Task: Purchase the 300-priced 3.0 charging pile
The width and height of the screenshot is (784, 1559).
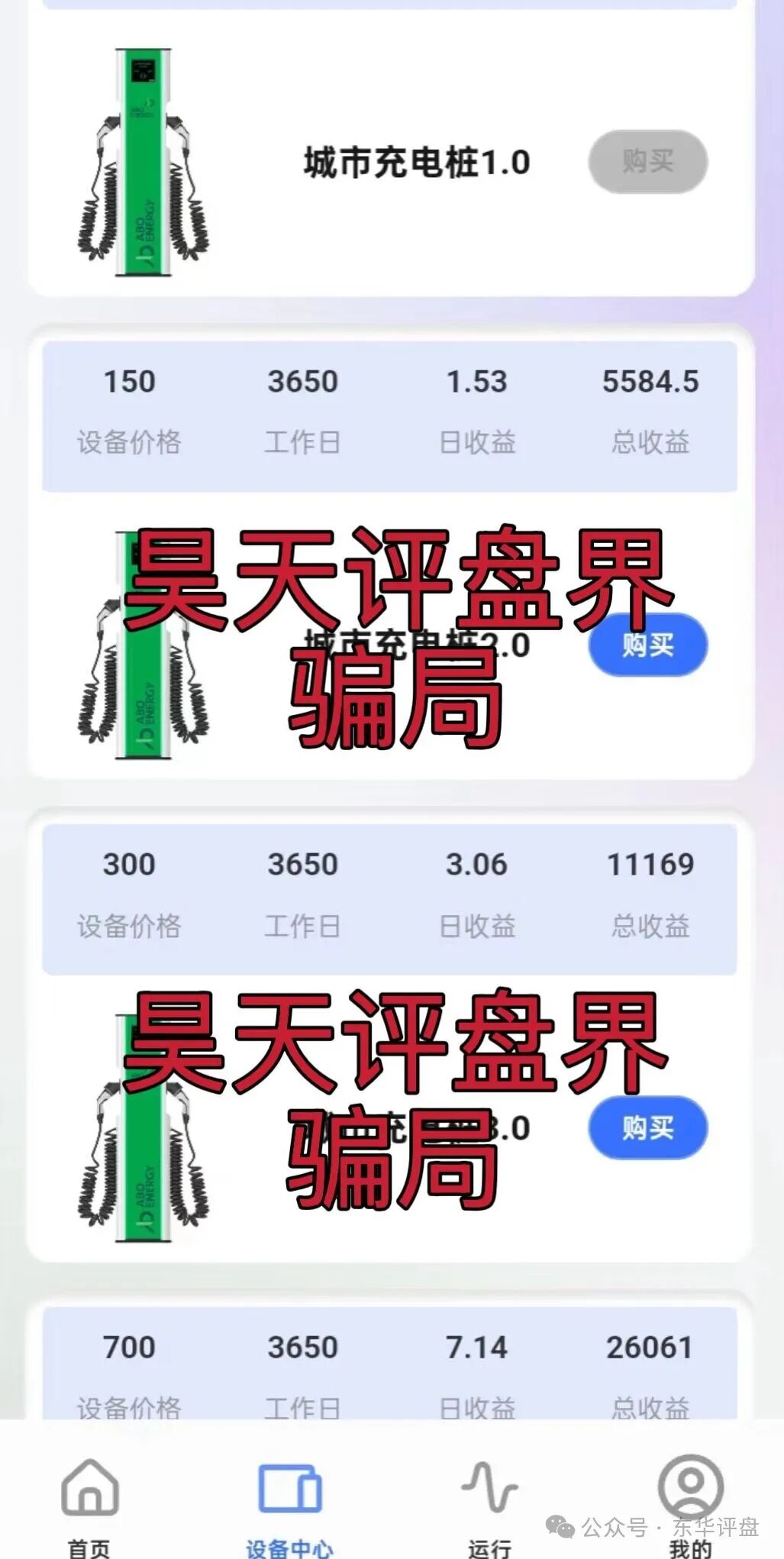Action: (647, 1128)
